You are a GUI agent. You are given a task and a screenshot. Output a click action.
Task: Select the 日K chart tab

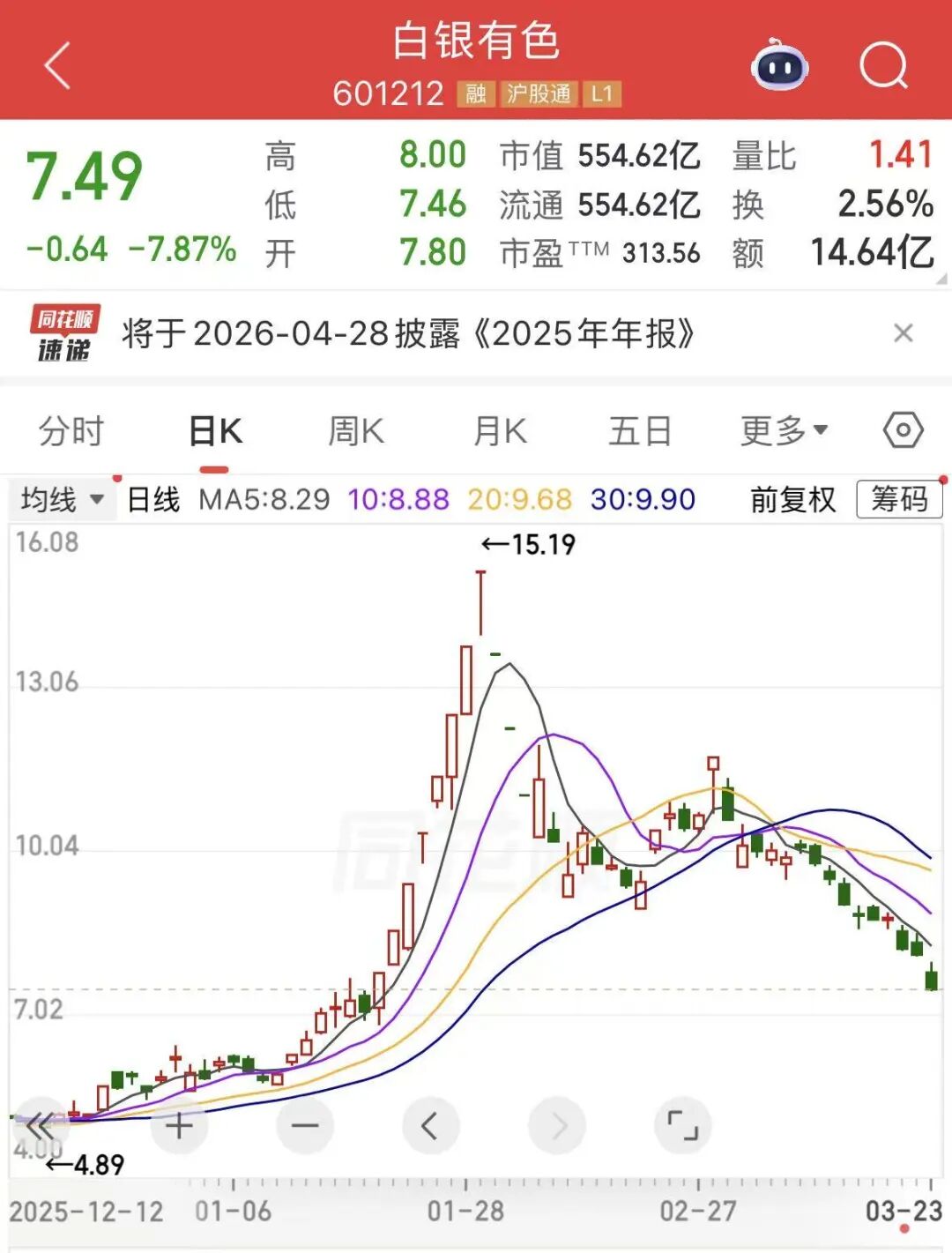click(215, 431)
